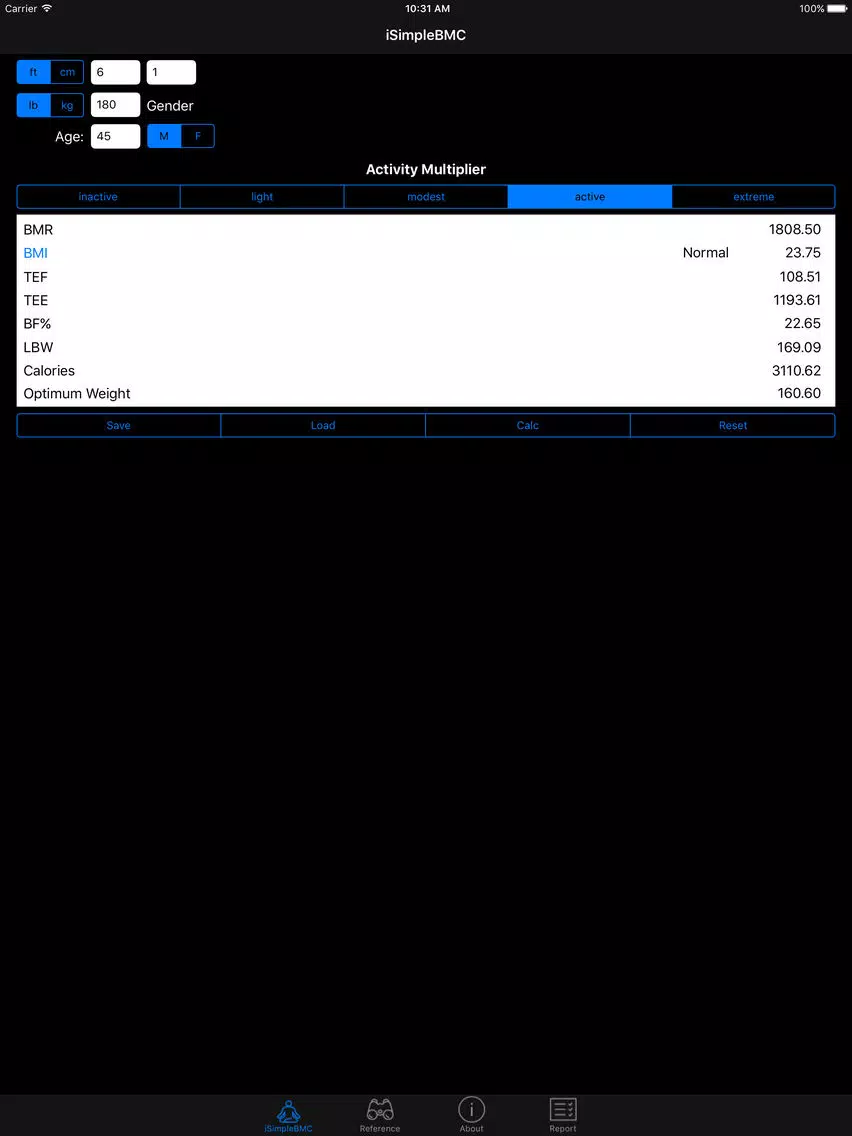The height and width of the screenshot is (1136, 852).
Task: Set activity multiplier to inactive
Action: [x=98, y=197]
